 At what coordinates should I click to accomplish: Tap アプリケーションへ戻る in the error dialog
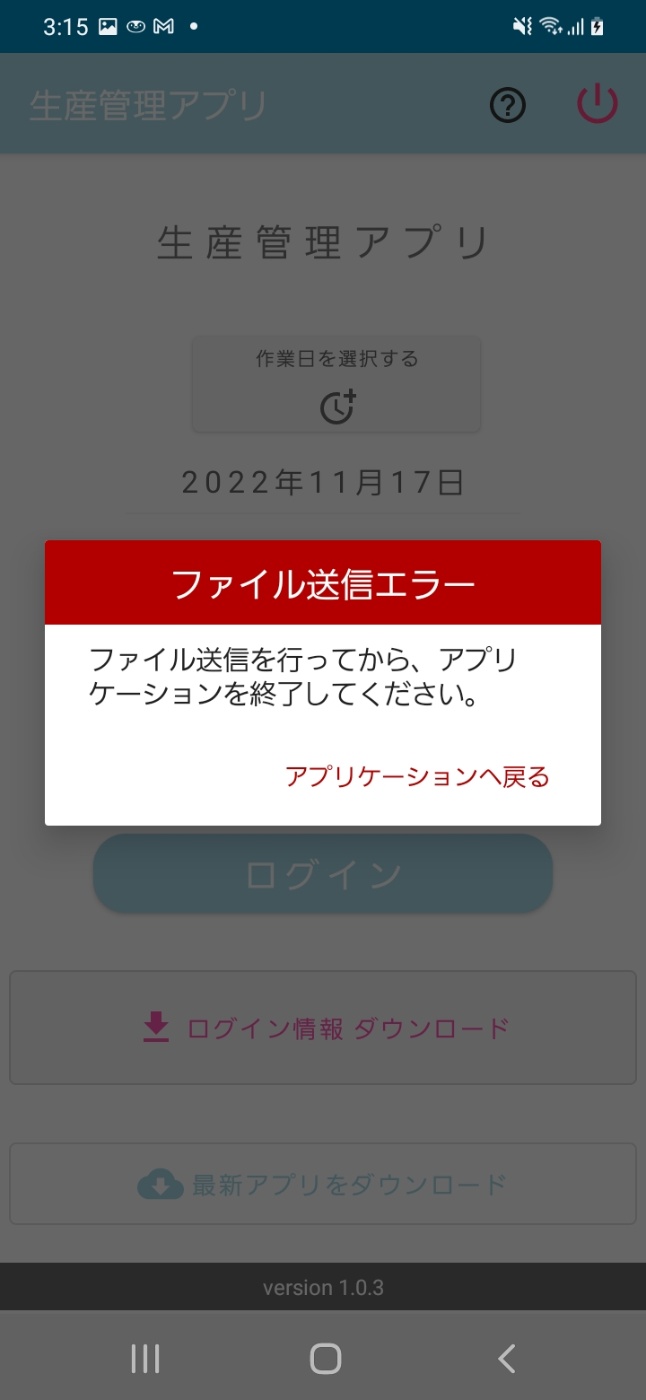point(417,777)
